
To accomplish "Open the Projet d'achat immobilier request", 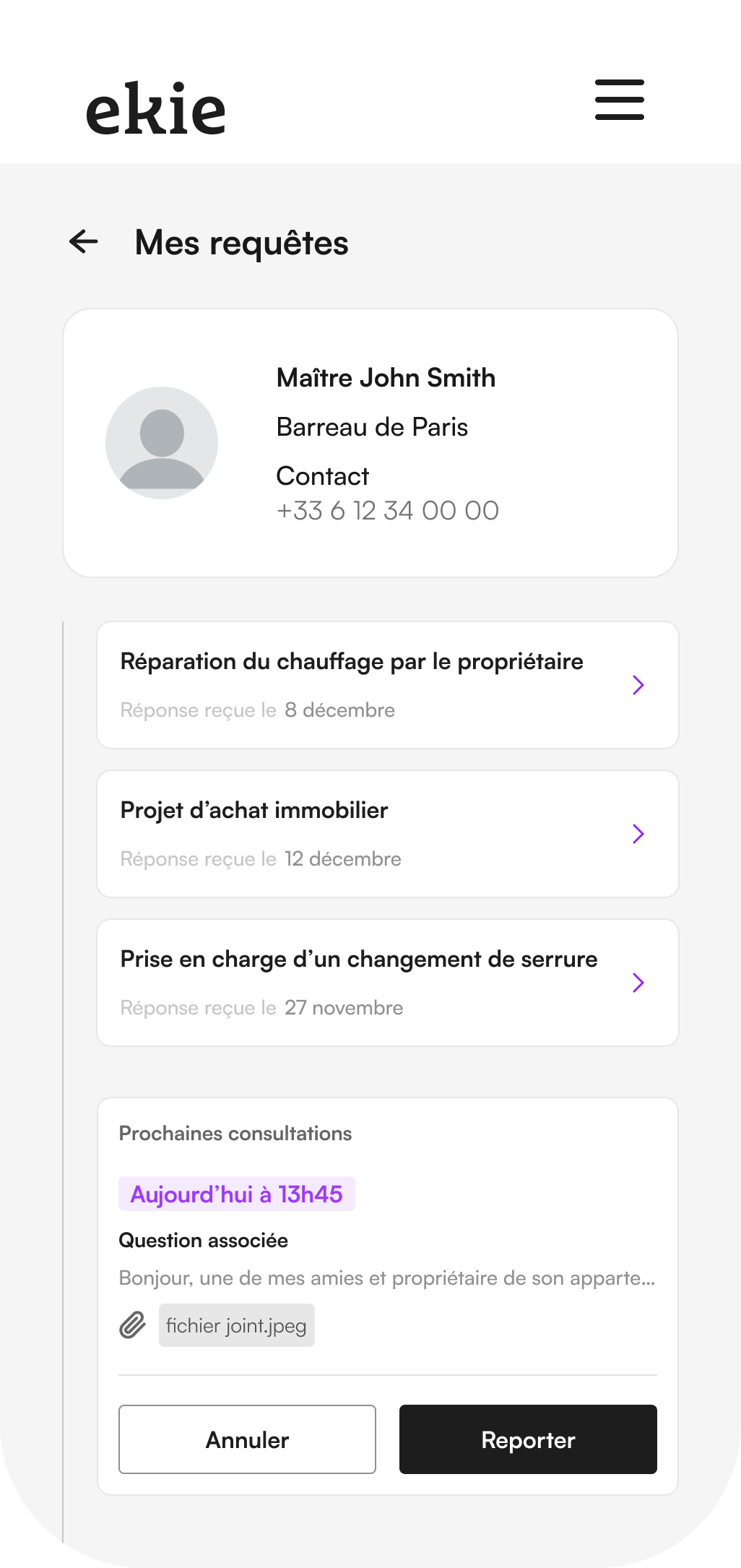I will 388,834.
